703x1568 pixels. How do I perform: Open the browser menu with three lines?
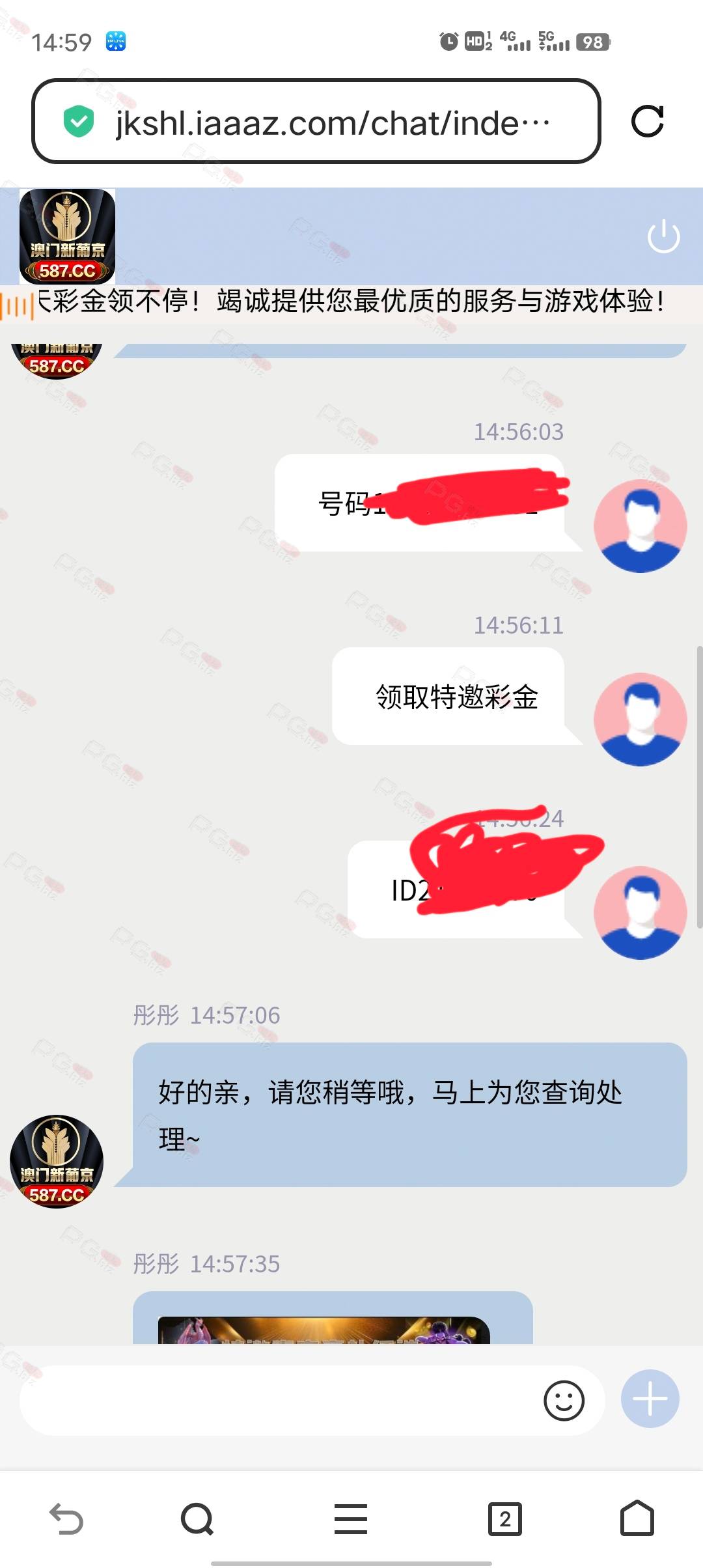351,1519
